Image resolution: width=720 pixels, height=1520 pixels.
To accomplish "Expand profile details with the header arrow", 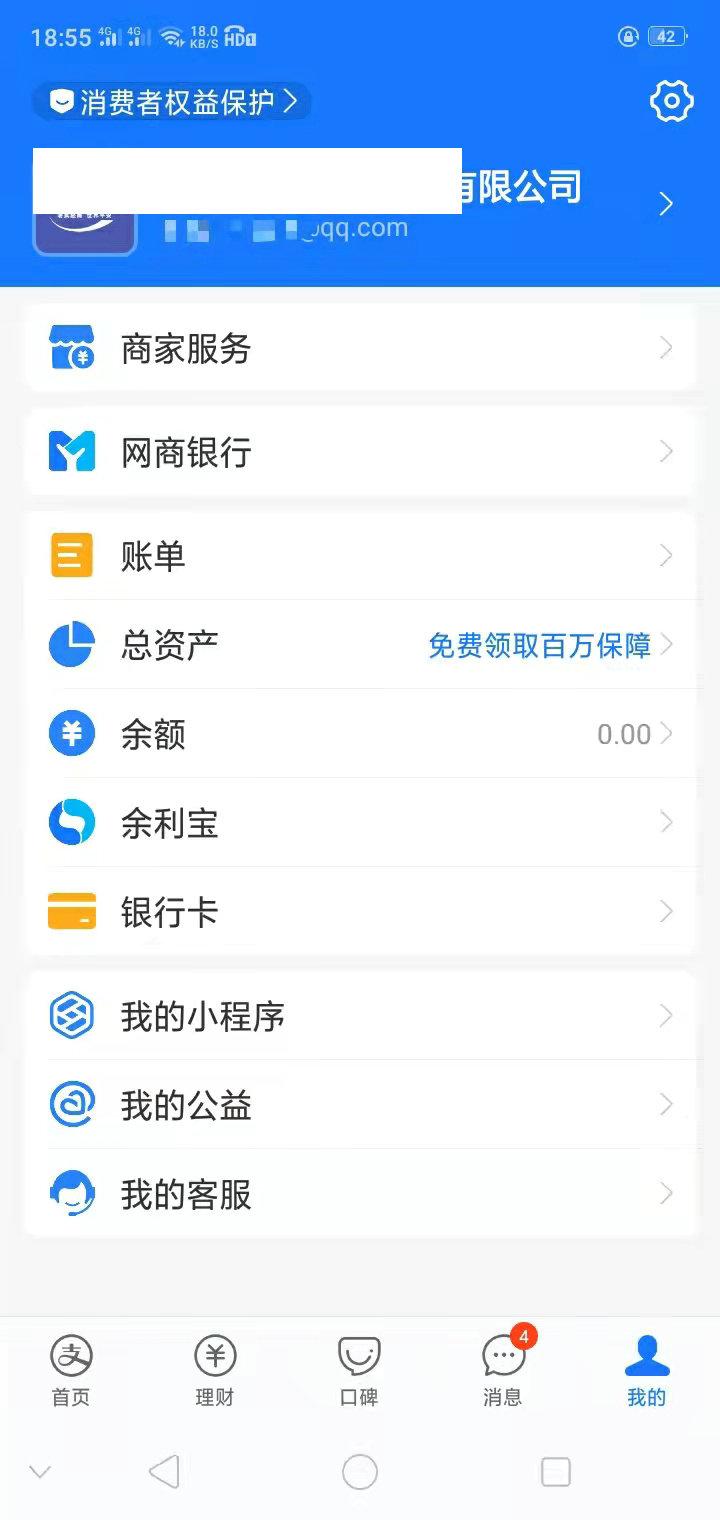I will point(667,203).
